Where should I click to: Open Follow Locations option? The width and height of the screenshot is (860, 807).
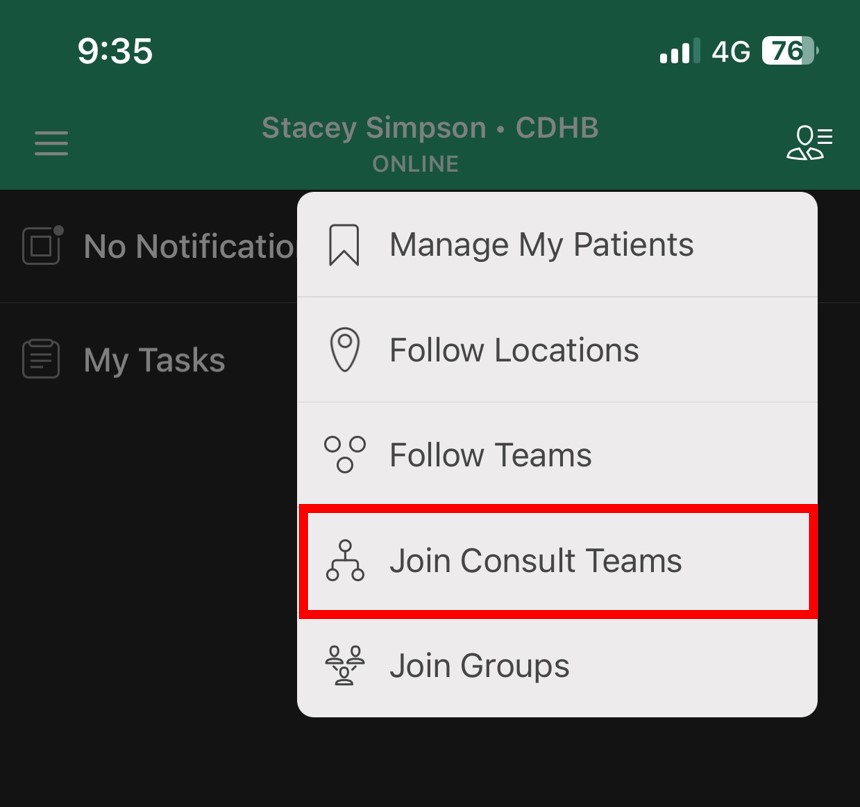(x=514, y=350)
